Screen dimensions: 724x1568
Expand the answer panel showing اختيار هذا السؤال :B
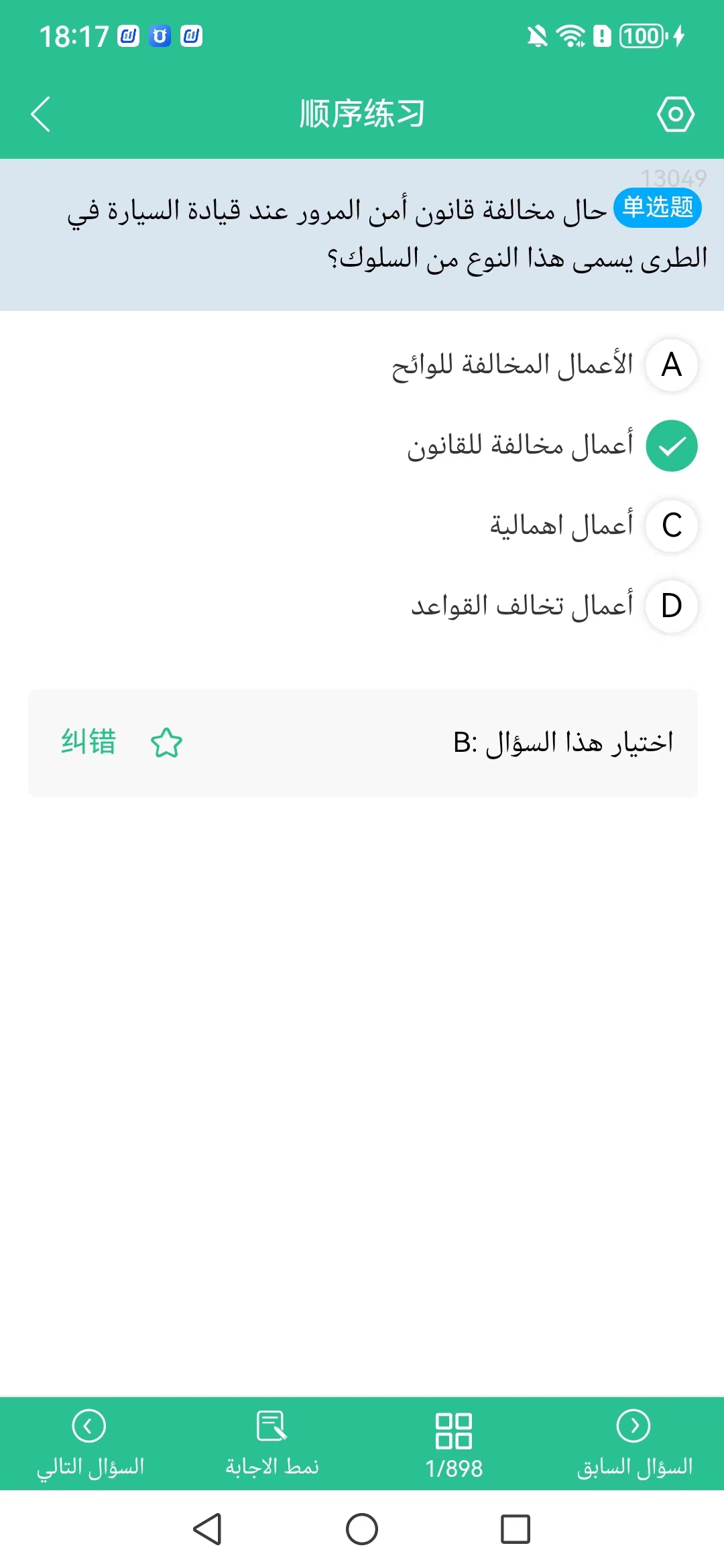click(573, 742)
